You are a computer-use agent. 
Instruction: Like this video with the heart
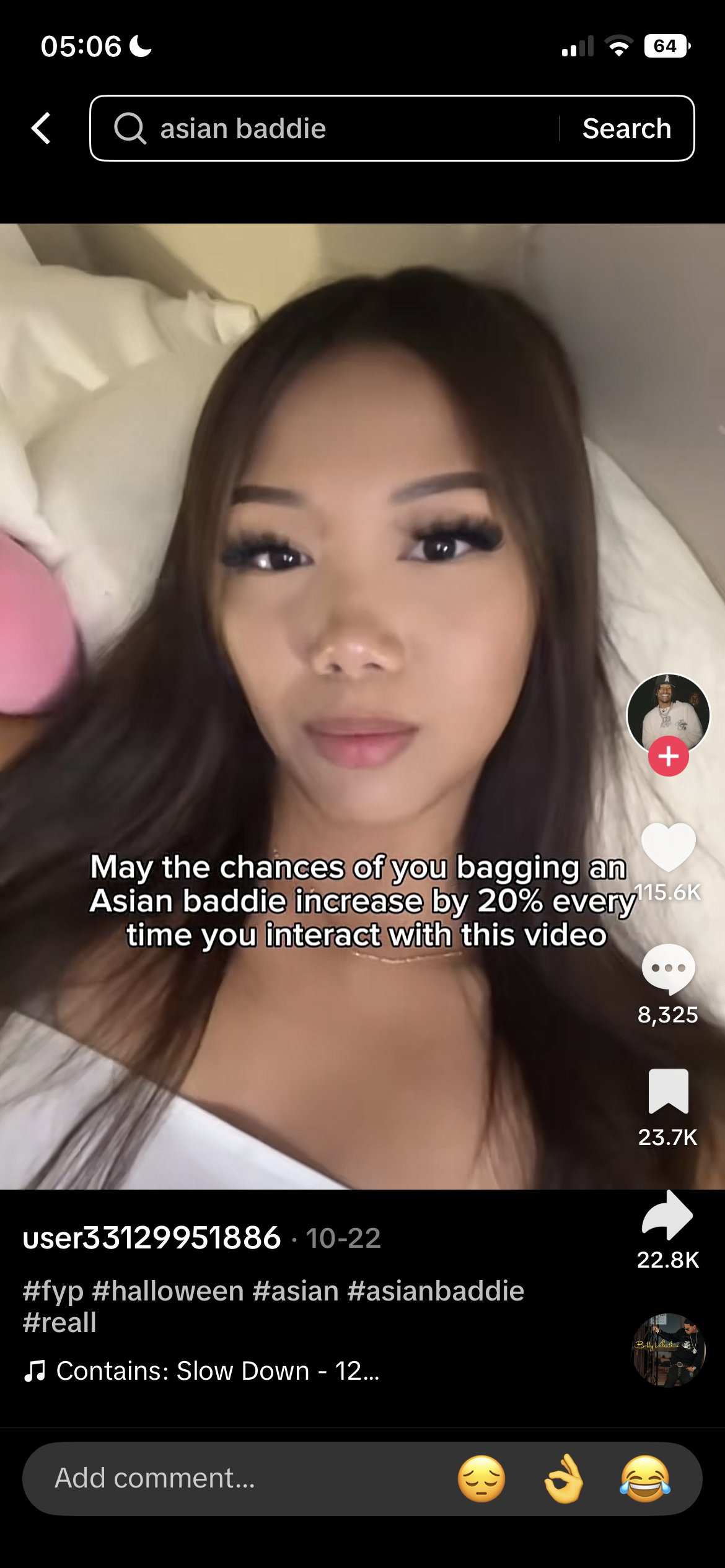point(668,847)
